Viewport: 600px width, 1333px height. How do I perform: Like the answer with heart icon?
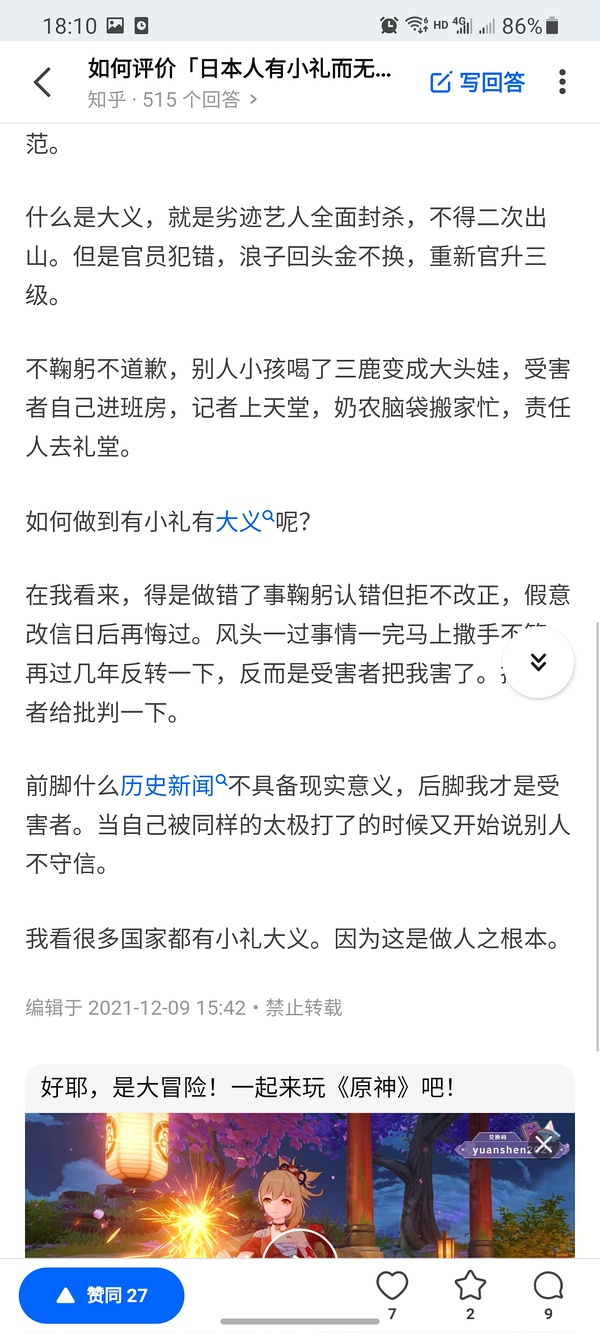click(x=392, y=1286)
